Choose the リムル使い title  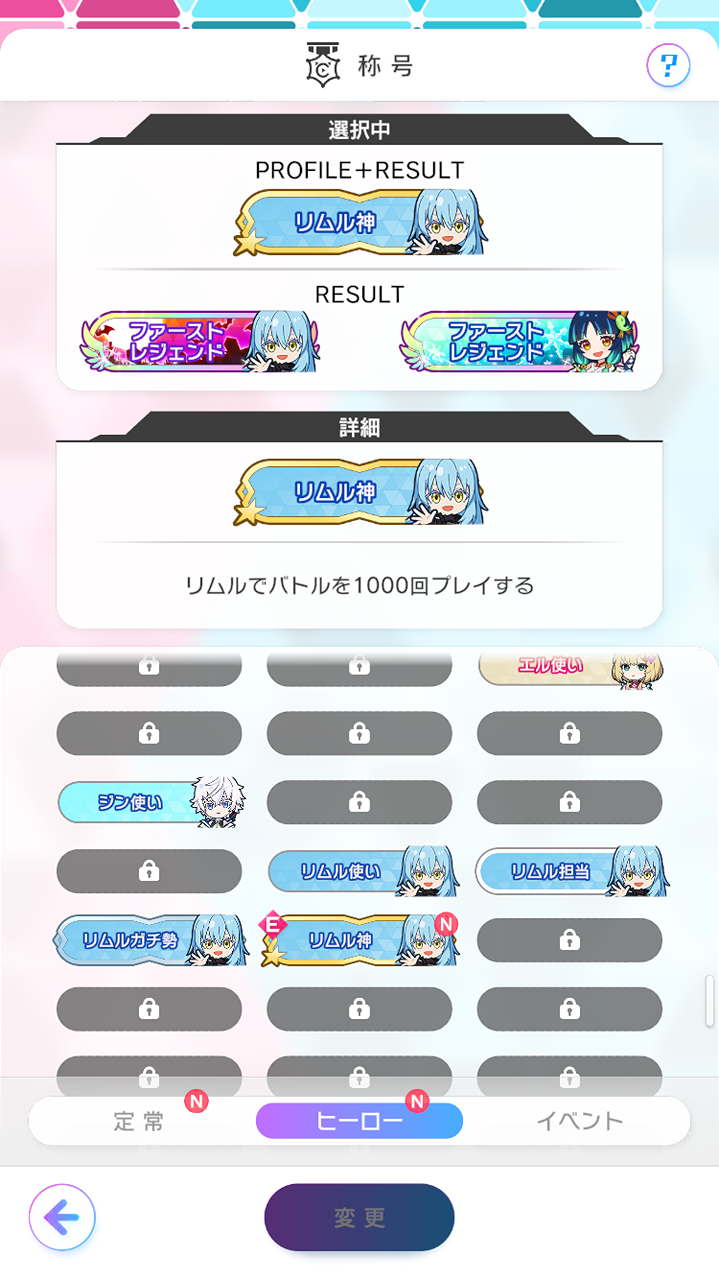point(360,871)
